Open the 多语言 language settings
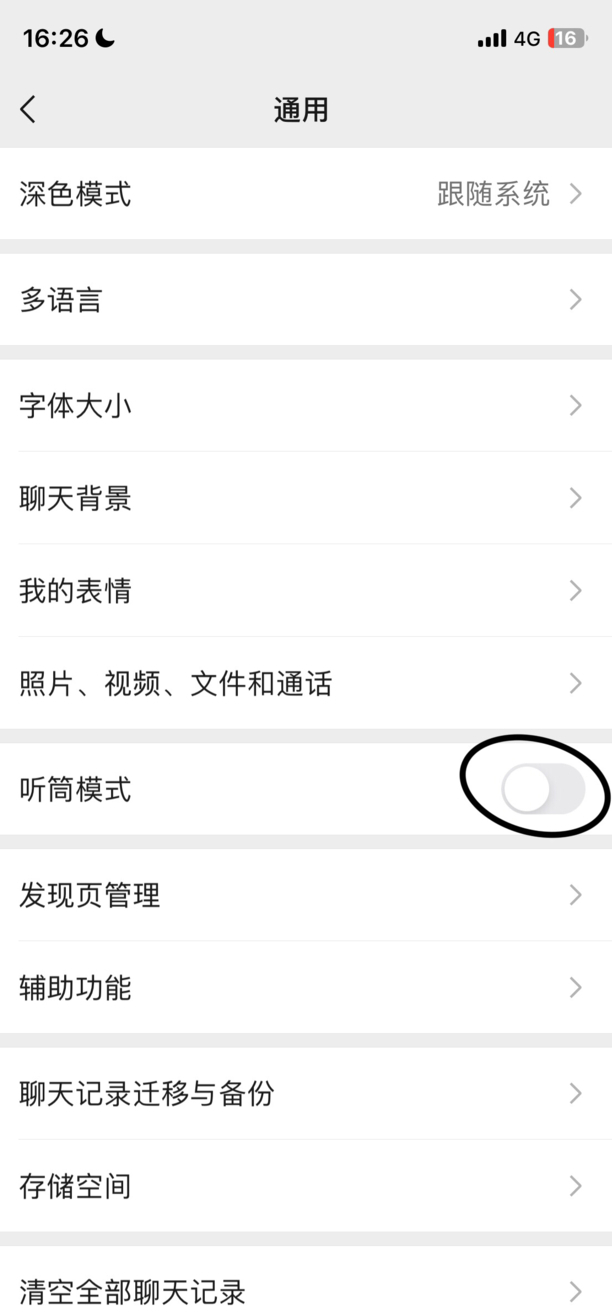This screenshot has height=1315, width=612. (x=306, y=300)
